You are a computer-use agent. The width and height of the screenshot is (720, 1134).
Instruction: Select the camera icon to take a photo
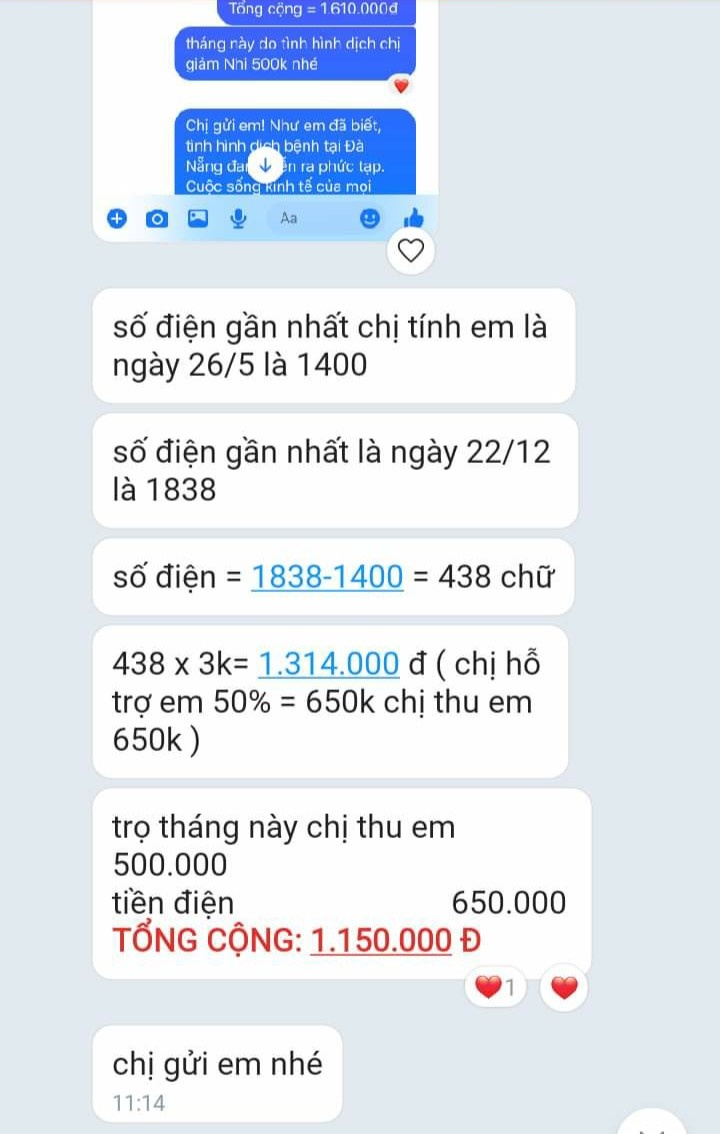[x=156, y=218]
